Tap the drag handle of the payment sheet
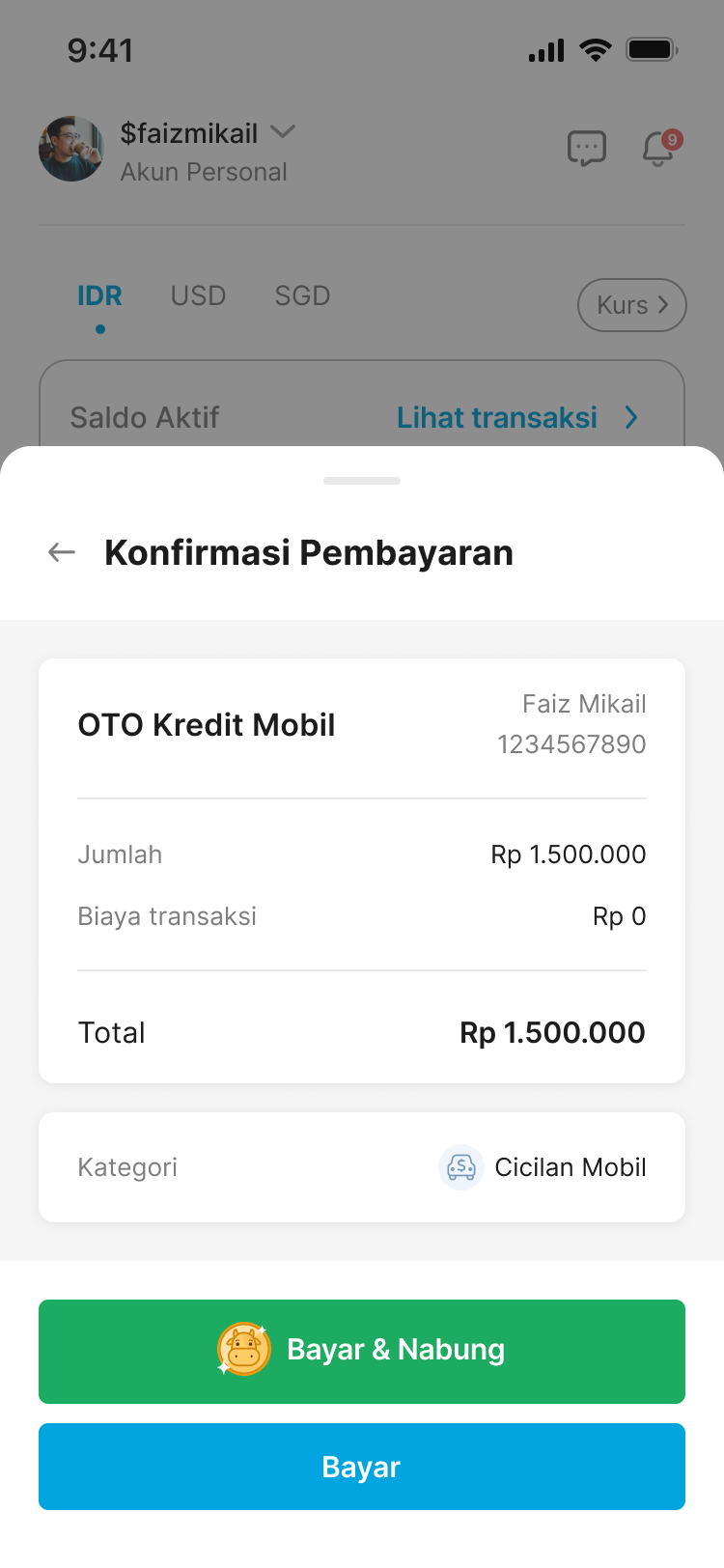This screenshot has height=1568, width=724. click(362, 480)
